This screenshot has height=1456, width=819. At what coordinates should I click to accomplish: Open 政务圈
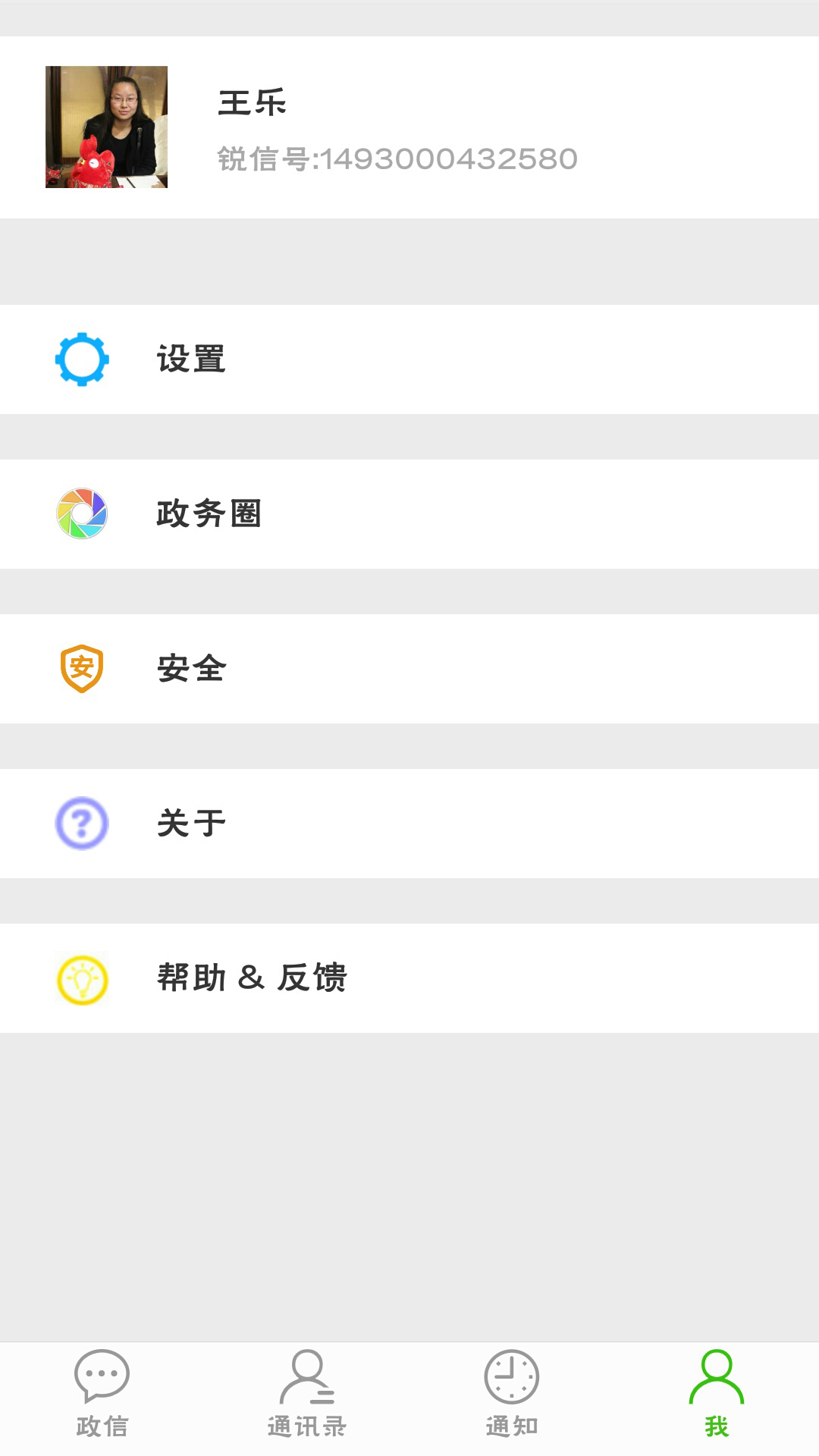pos(409,514)
